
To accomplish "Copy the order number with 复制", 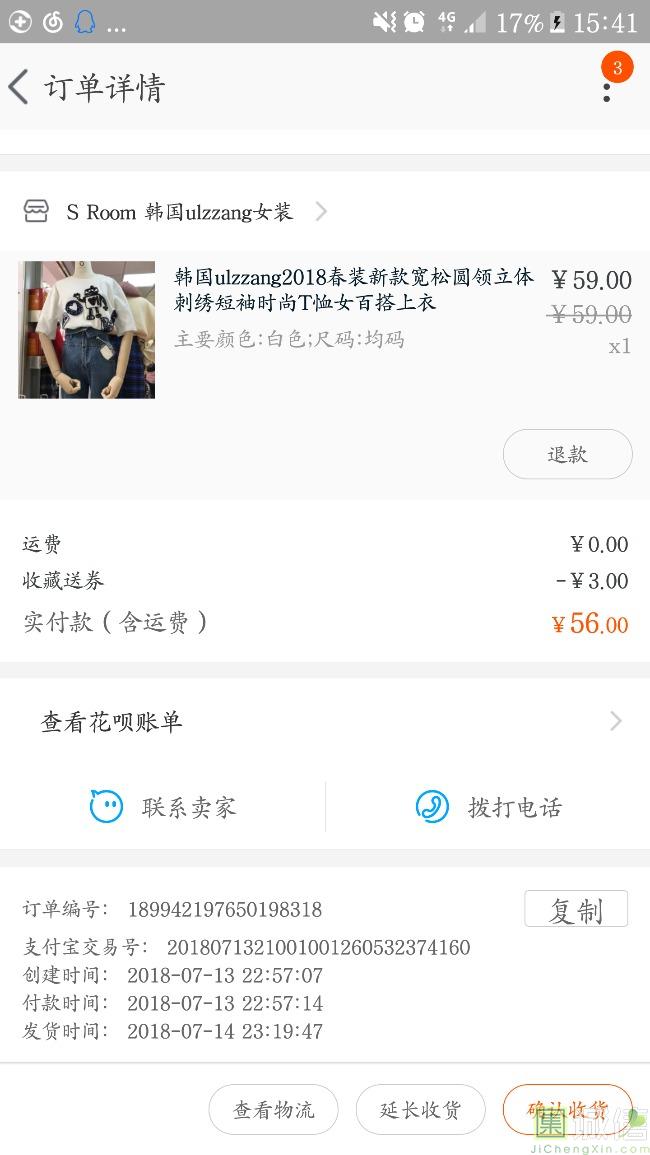I will click(x=576, y=909).
